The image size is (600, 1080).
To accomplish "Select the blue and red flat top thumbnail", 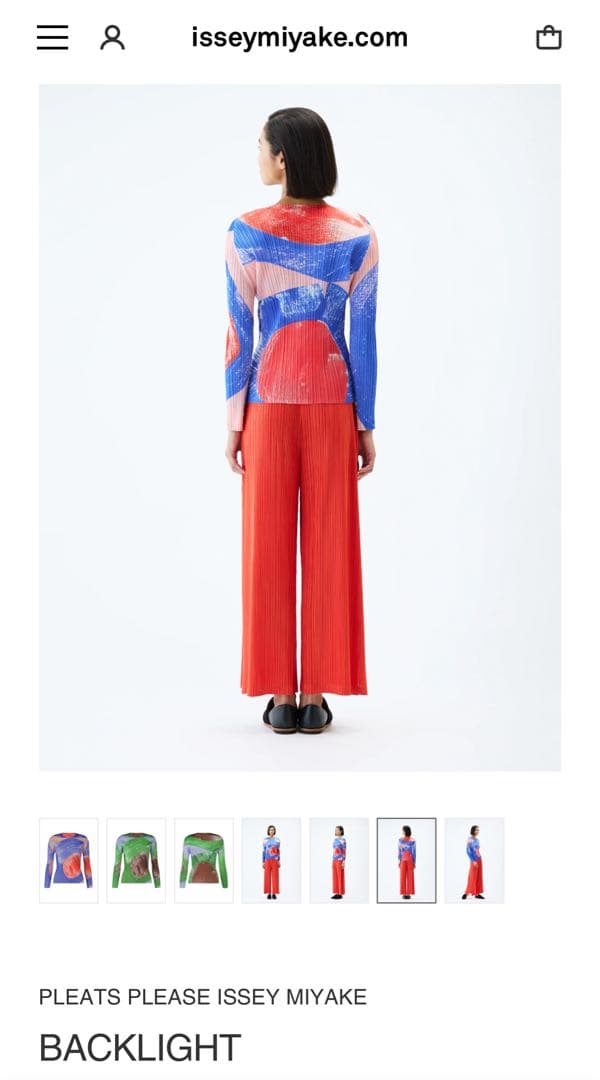I will tap(69, 860).
